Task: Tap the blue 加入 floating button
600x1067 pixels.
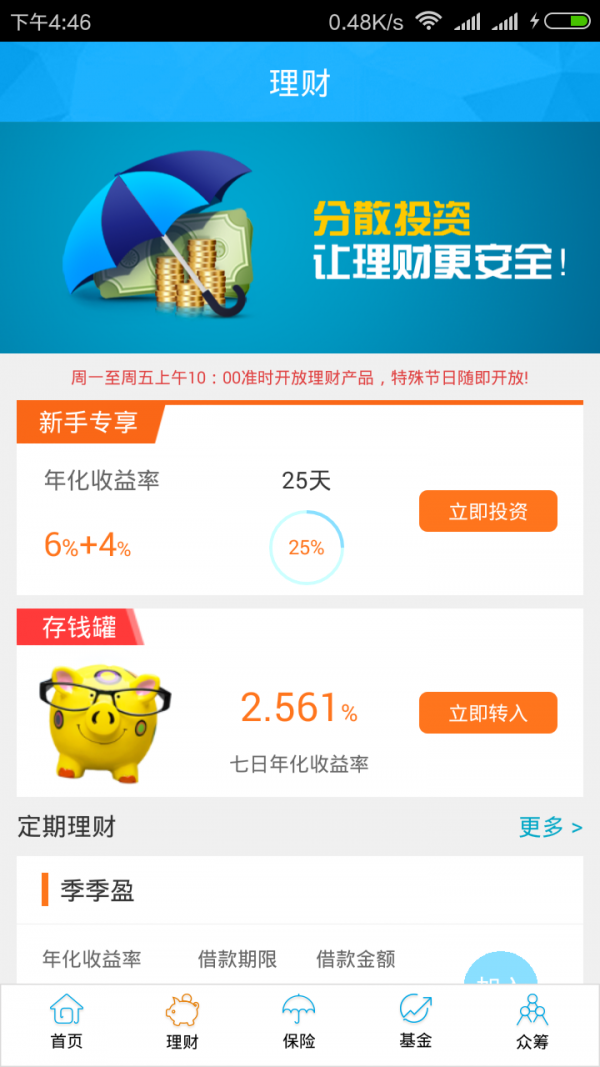Action: pyautogui.click(x=501, y=970)
